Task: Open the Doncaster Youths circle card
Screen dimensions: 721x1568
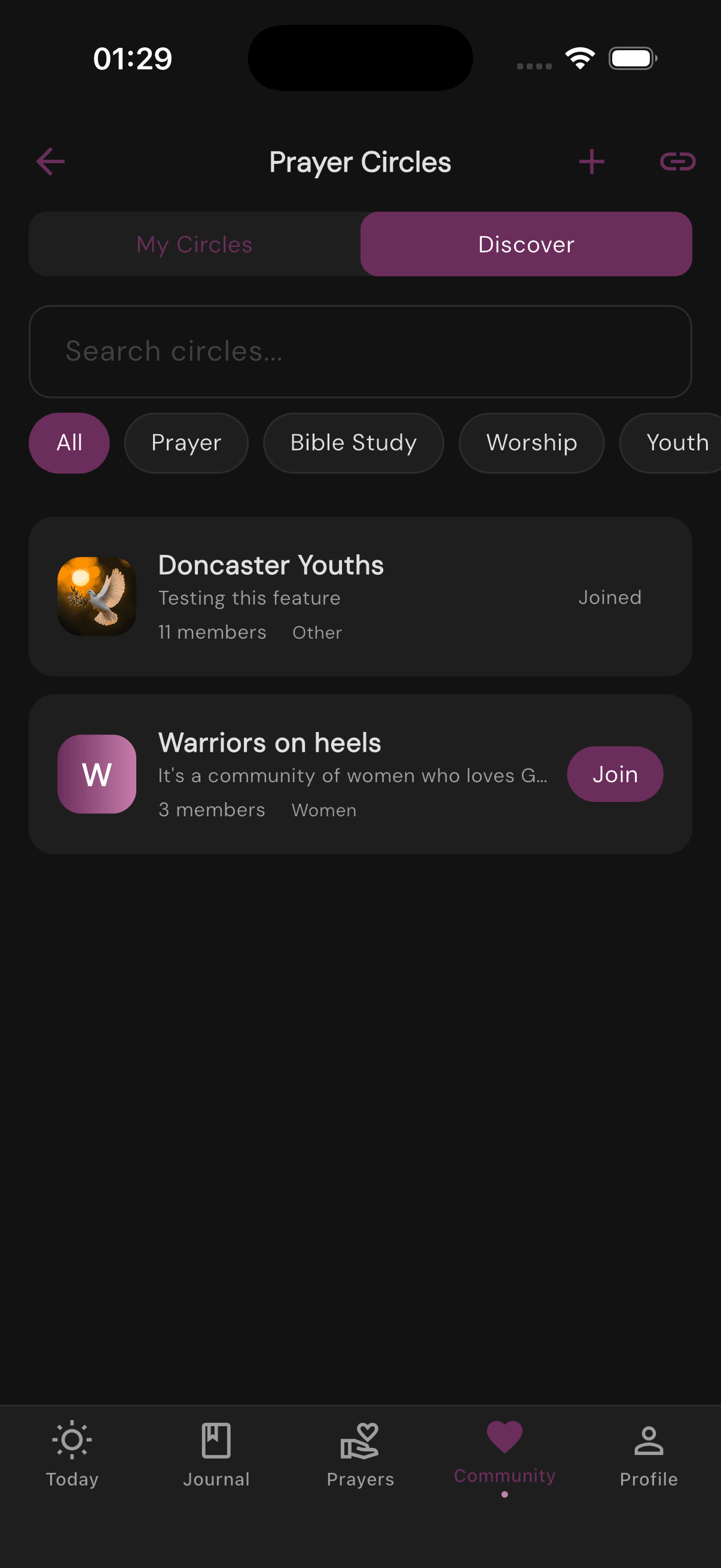Action: pos(360,597)
